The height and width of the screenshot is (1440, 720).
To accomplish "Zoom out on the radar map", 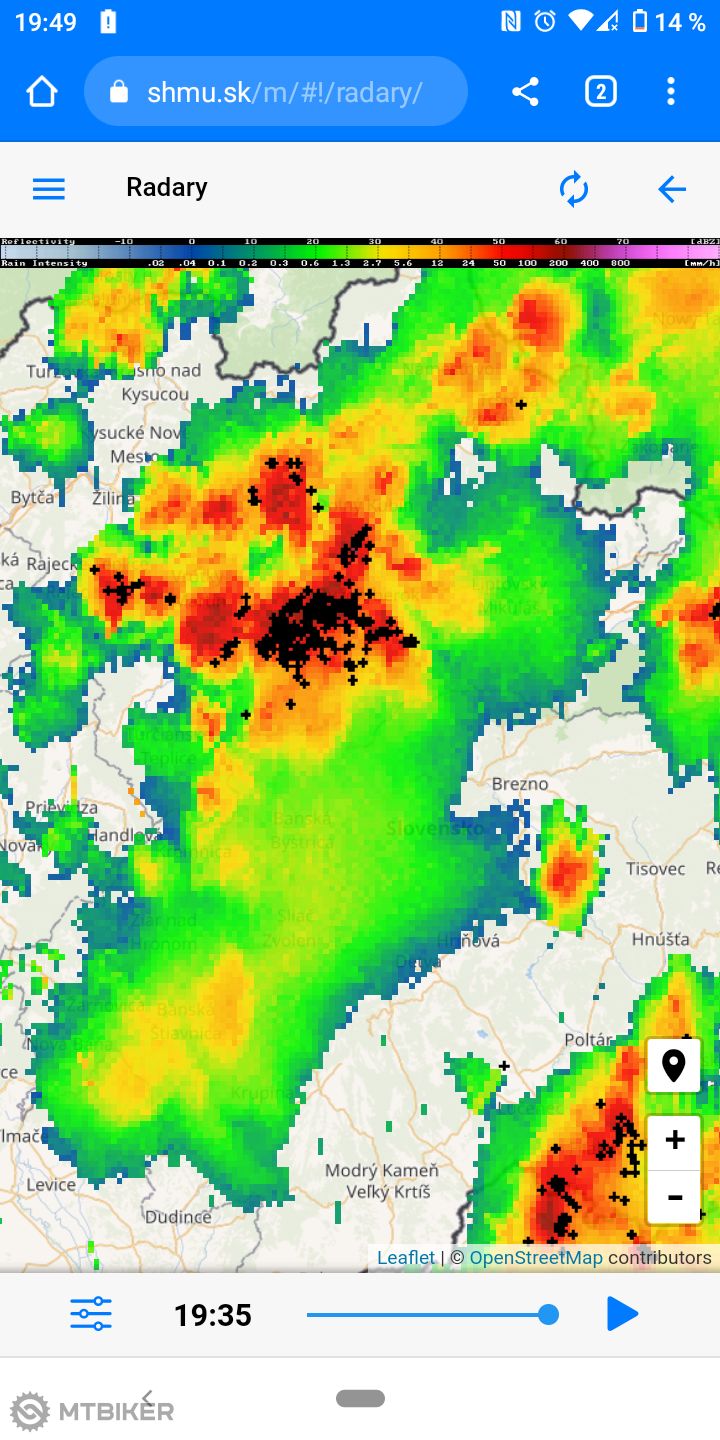I will (674, 1197).
